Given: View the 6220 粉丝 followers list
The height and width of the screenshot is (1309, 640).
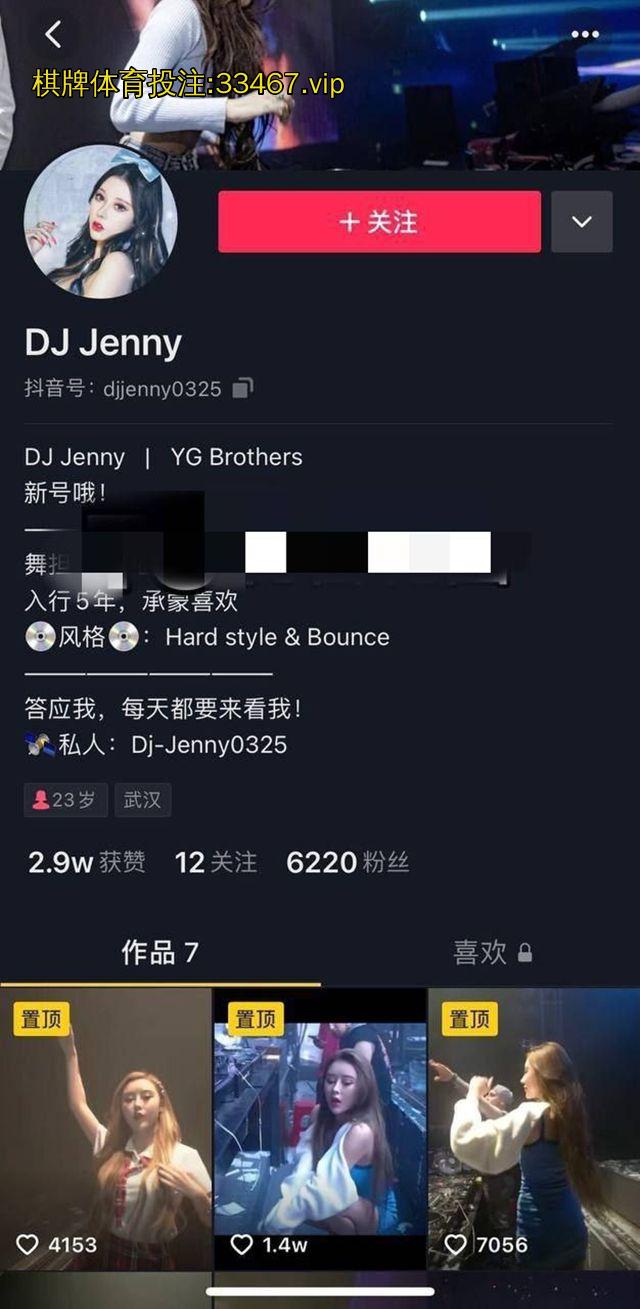Looking at the screenshot, I should (x=347, y=863).
